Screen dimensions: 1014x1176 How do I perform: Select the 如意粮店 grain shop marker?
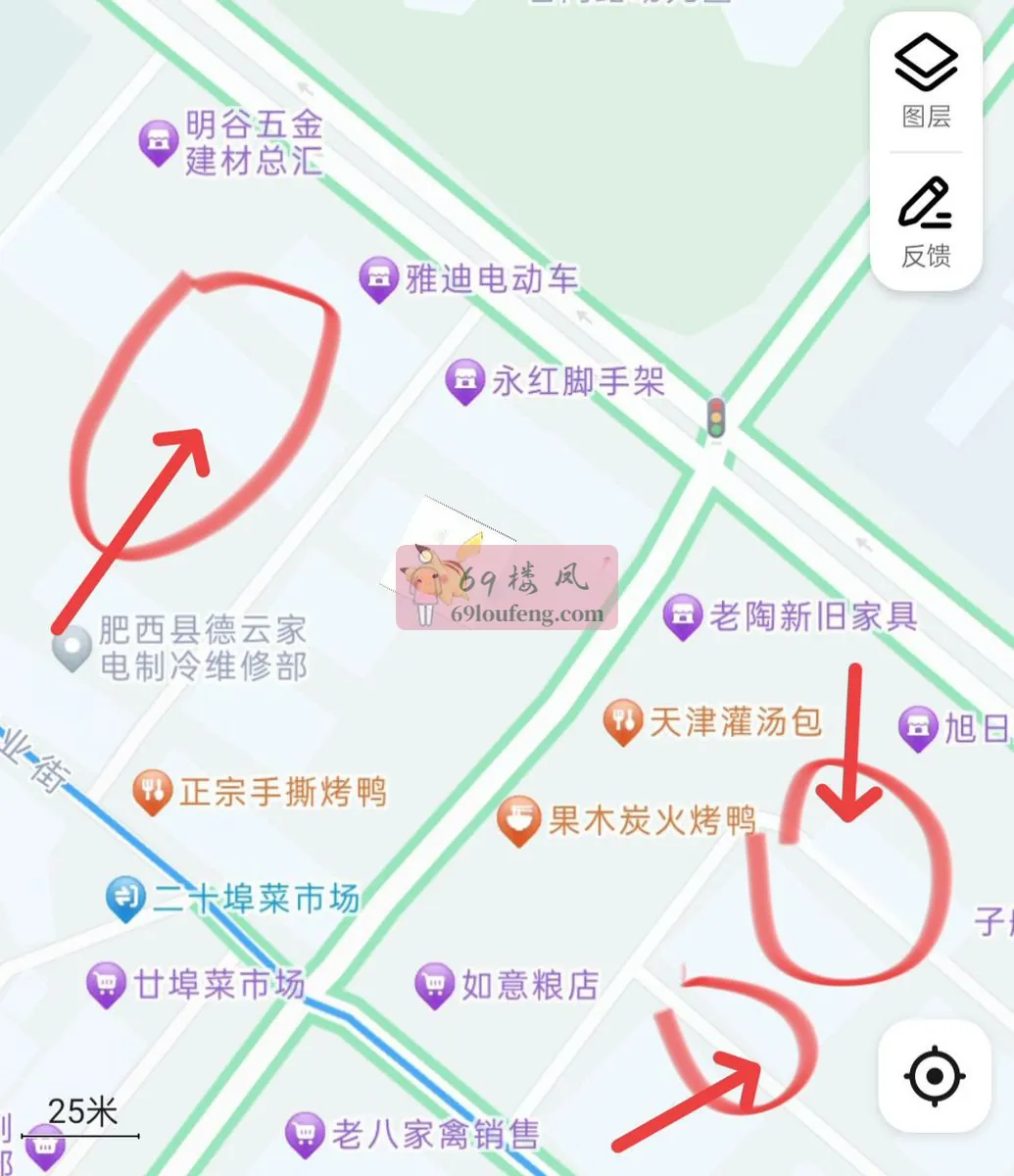tap(434, 981)
